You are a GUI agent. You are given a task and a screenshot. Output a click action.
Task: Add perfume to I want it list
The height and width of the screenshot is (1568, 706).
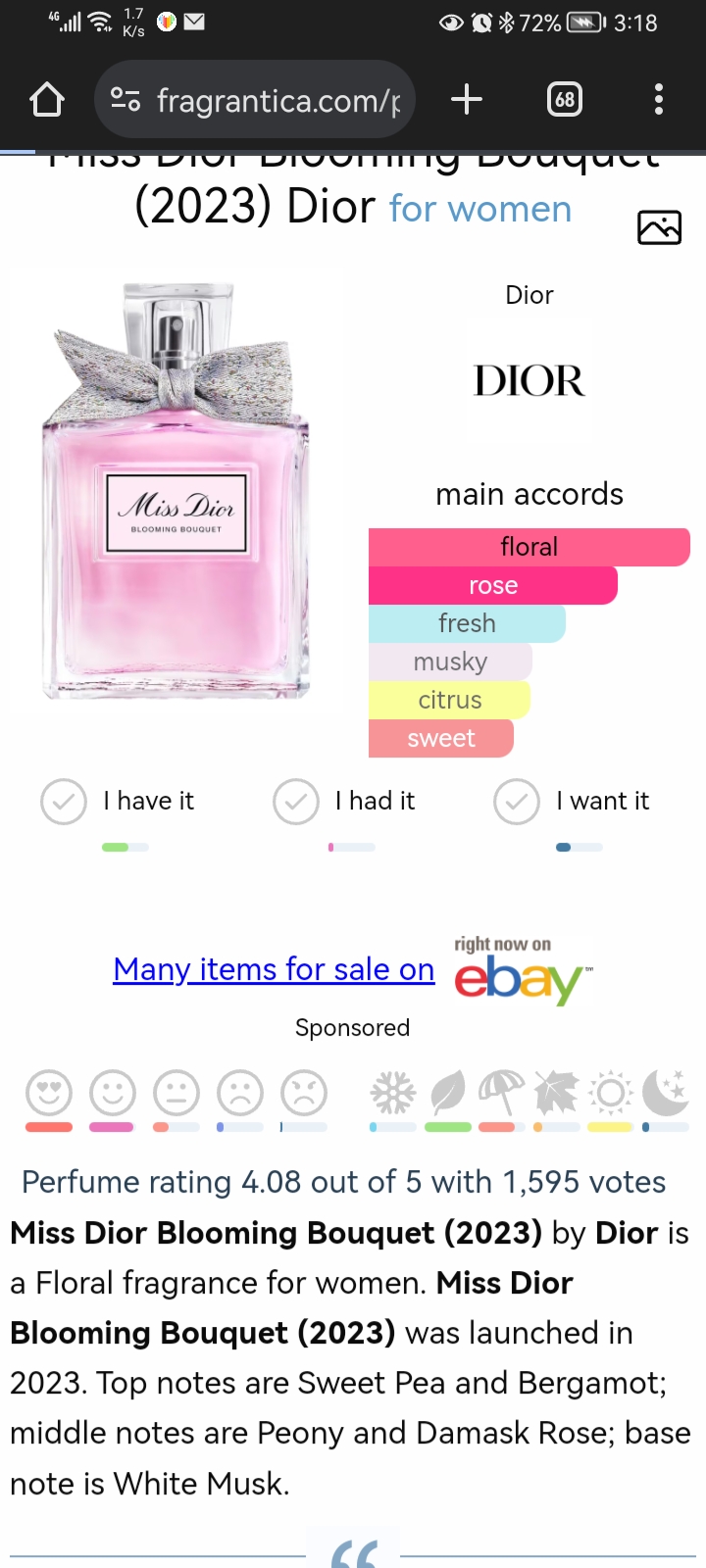[x=517, y=802]
